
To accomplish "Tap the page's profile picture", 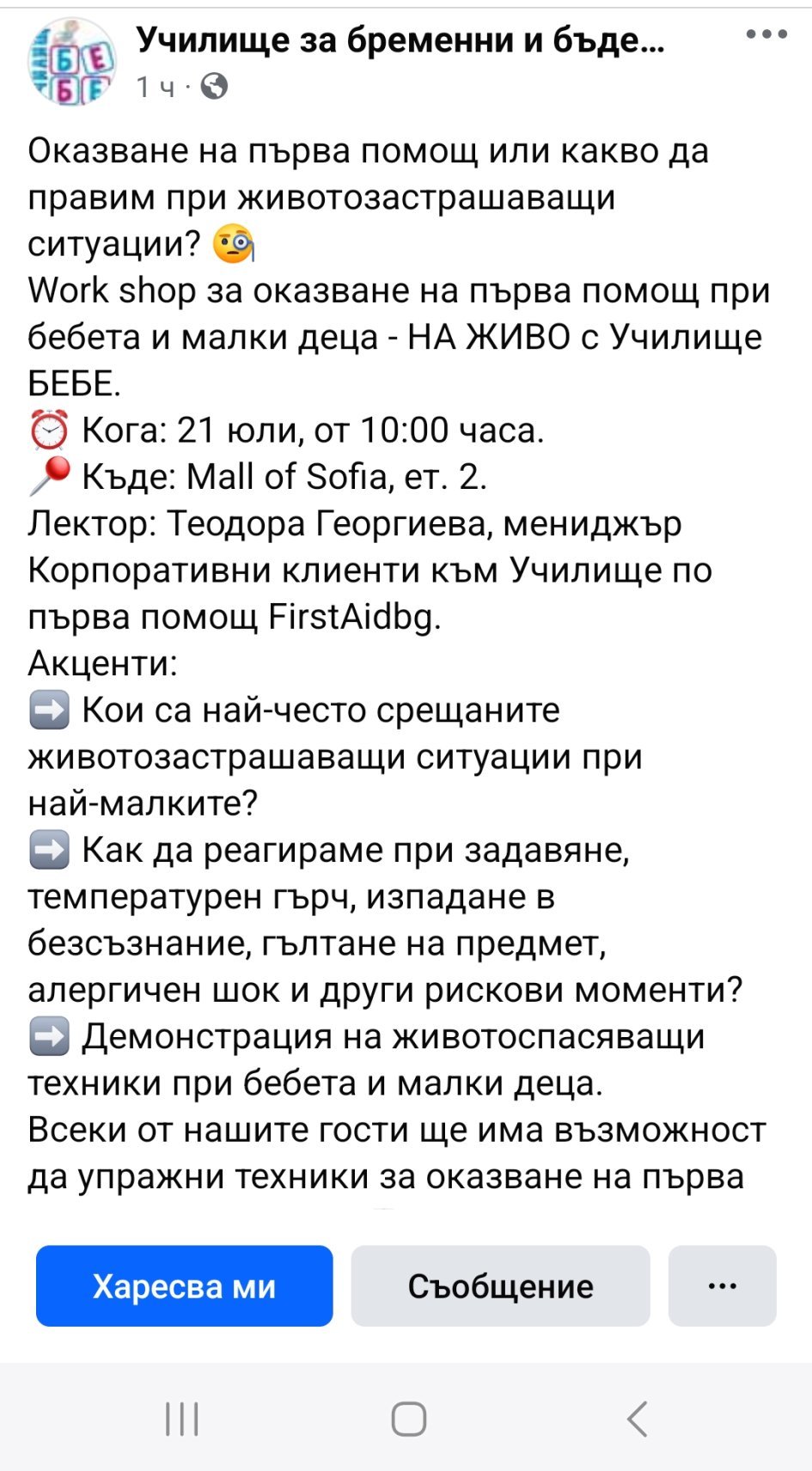I will pyautogui.click(x=72, y=62).
